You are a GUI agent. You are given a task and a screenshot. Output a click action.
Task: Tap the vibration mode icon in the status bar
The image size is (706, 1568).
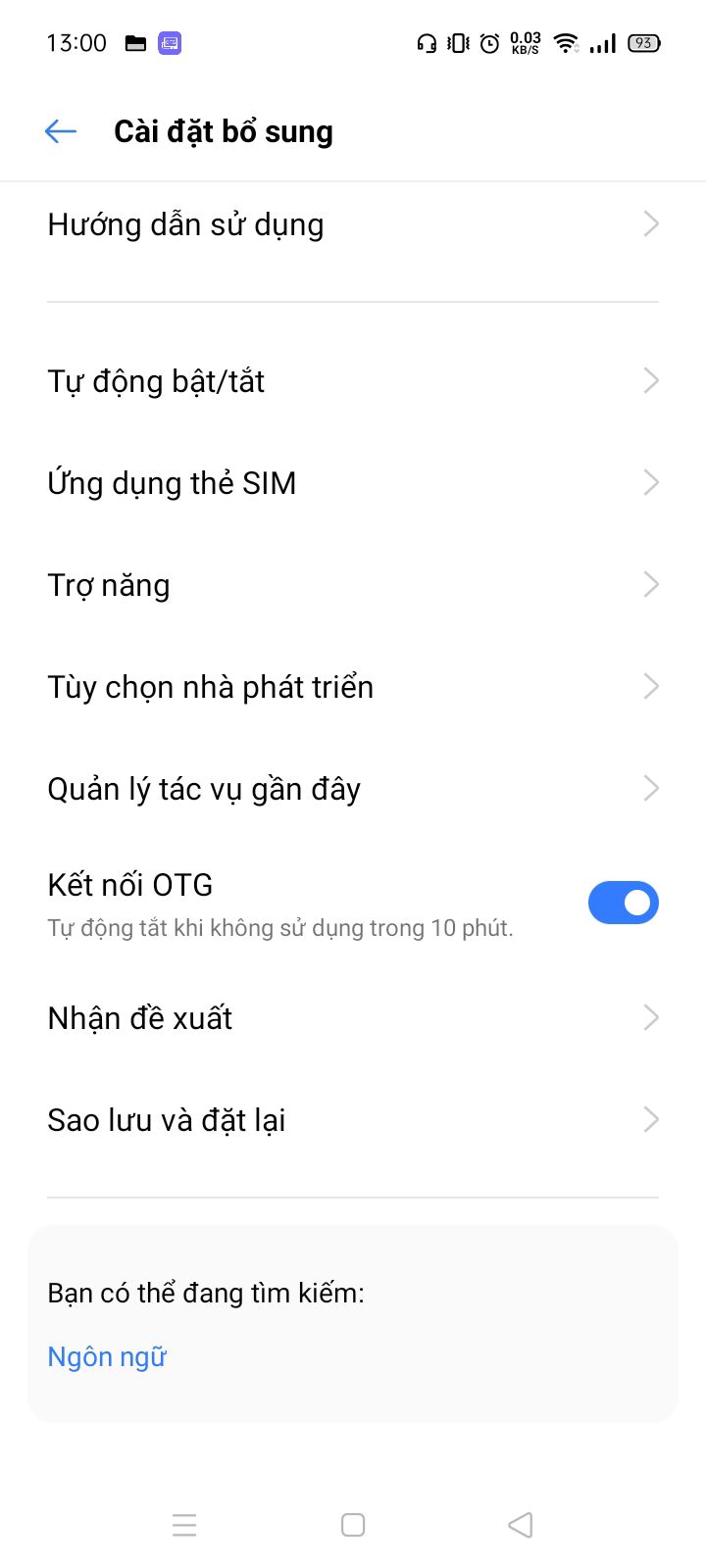pos(456,43)
